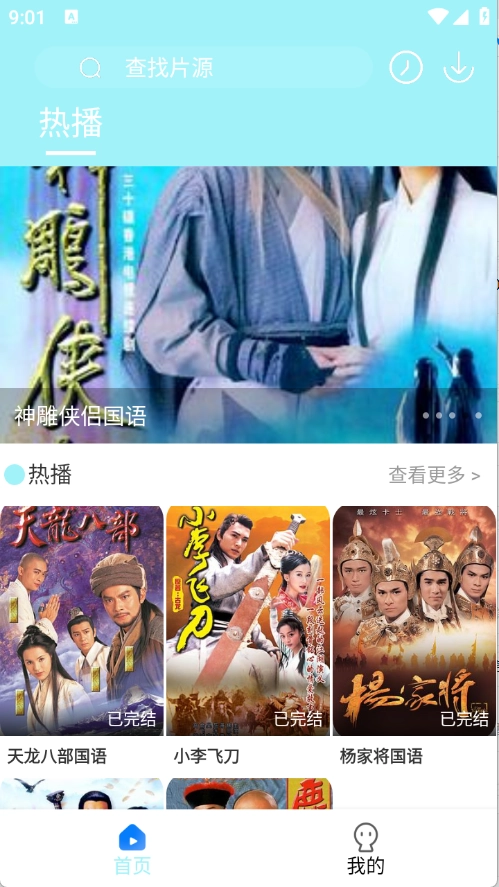Image resolution: width=499 pixels, height=887 pixels.
Task: Open the 查找片源 search box
Action: coord(204,68)
